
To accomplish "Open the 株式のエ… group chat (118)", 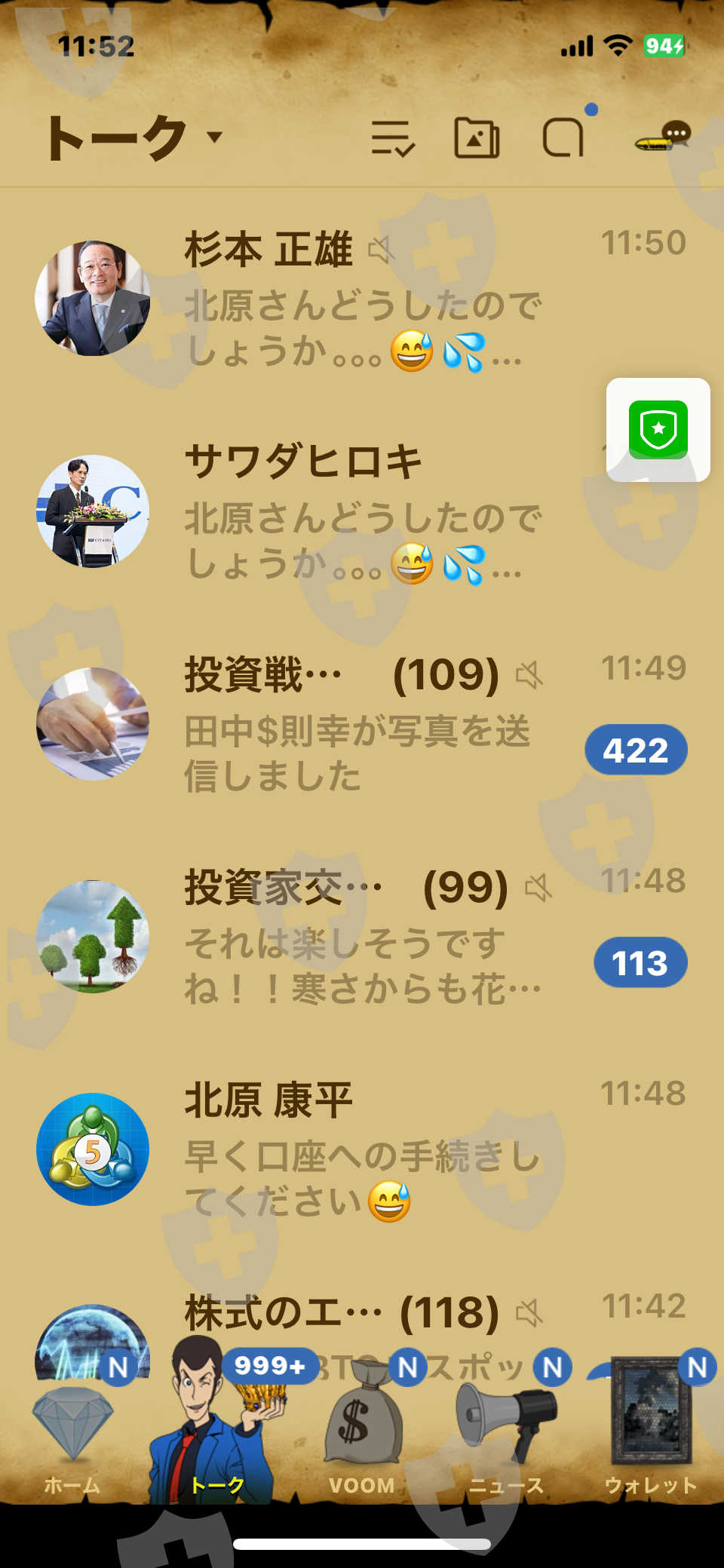I will click(362, 1316).
